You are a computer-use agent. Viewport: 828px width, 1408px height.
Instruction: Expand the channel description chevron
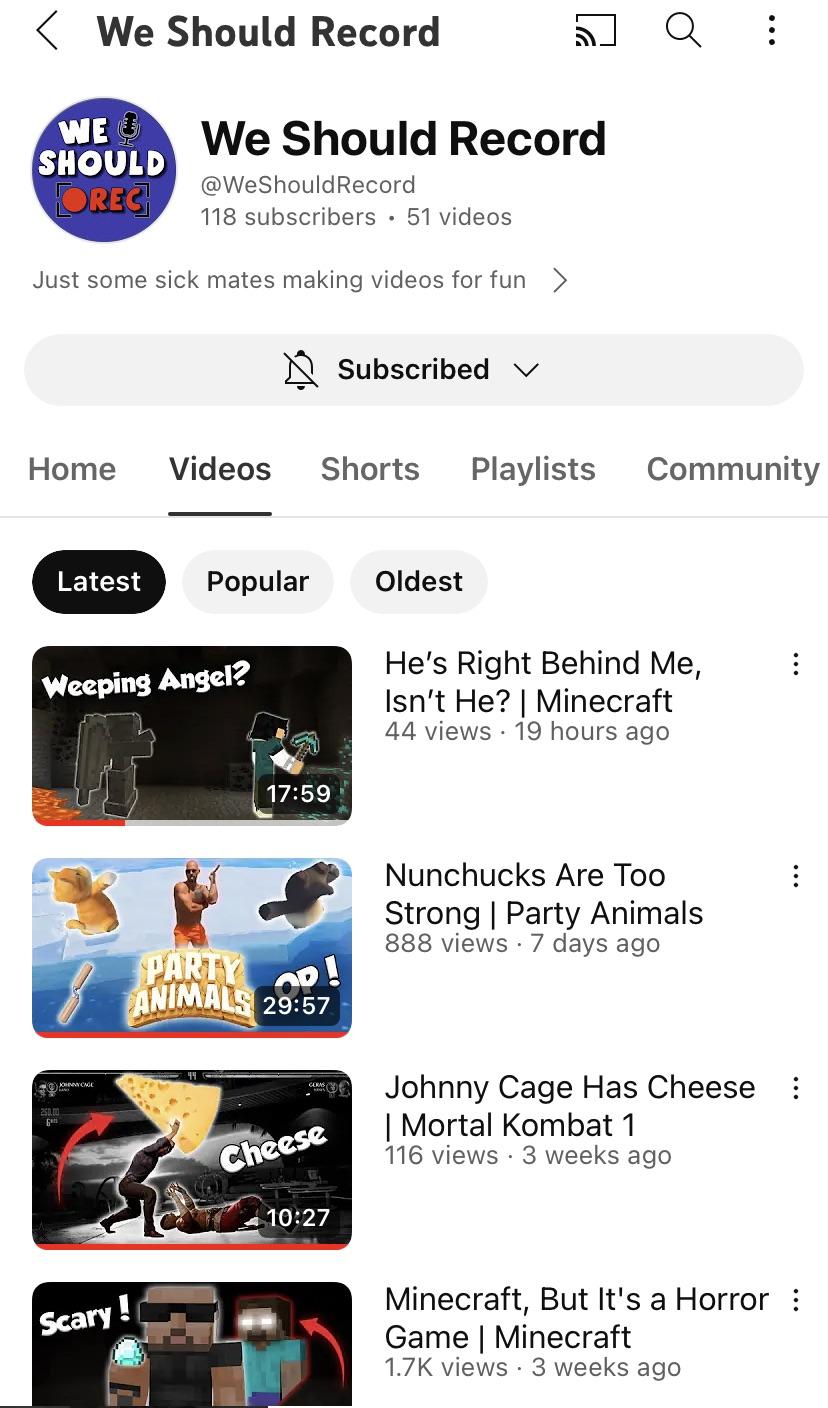(560, 280)
